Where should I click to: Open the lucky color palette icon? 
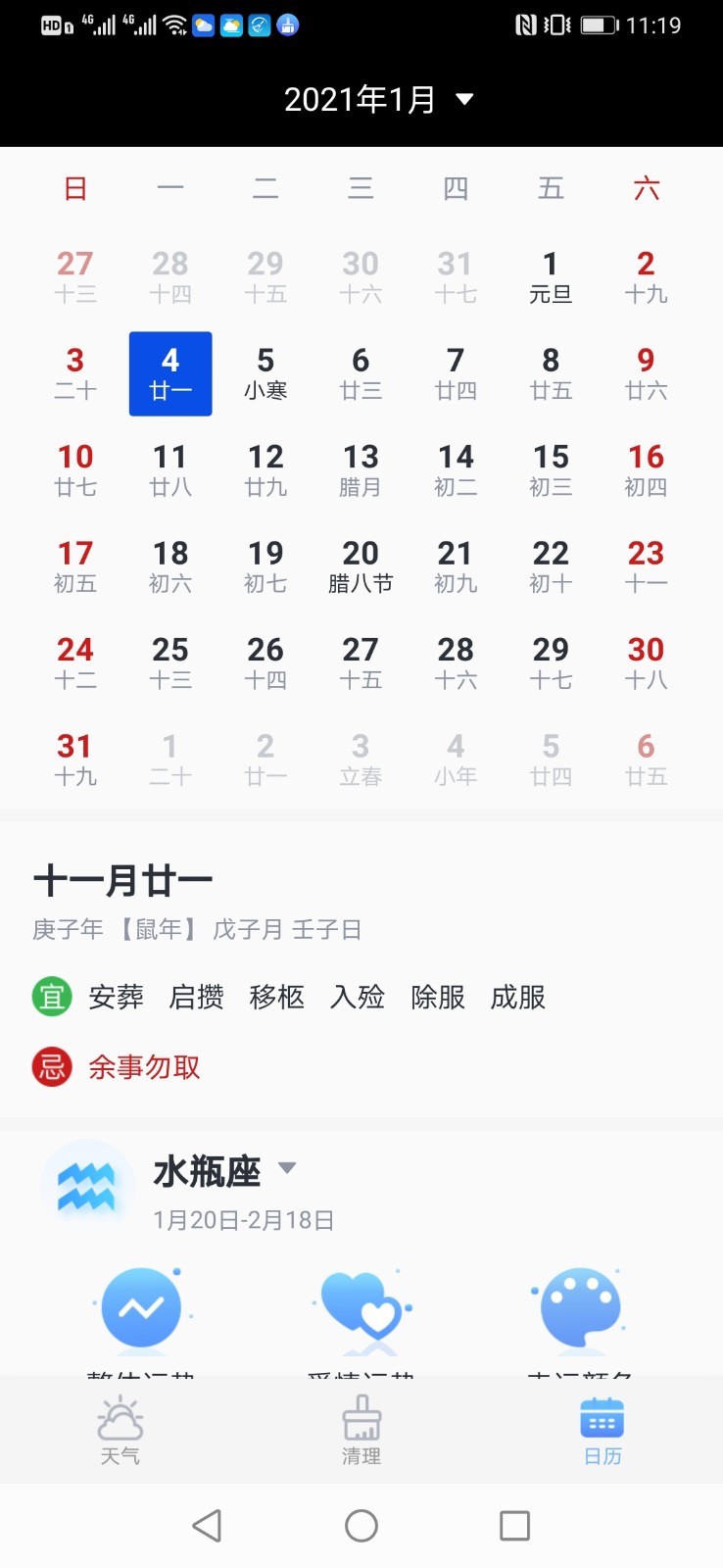point(580,1308)
